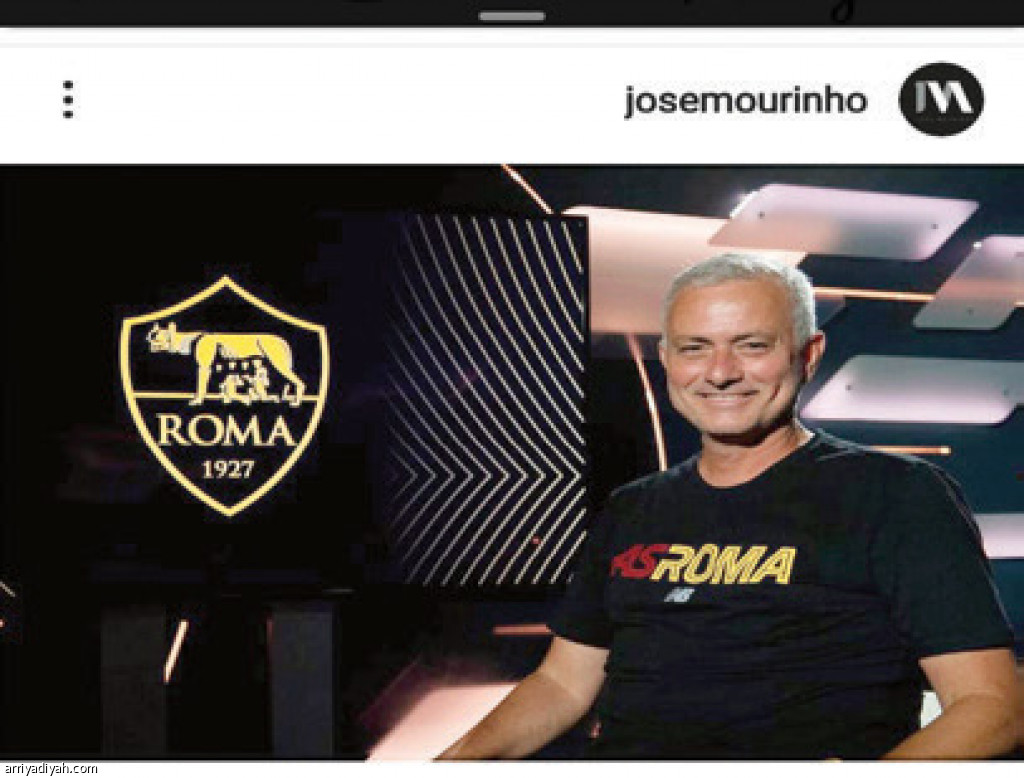The height and width of the screenshot is (778, 1024).
Task: Open the josemourinho profile via username
Action: (x=745, y=101)
